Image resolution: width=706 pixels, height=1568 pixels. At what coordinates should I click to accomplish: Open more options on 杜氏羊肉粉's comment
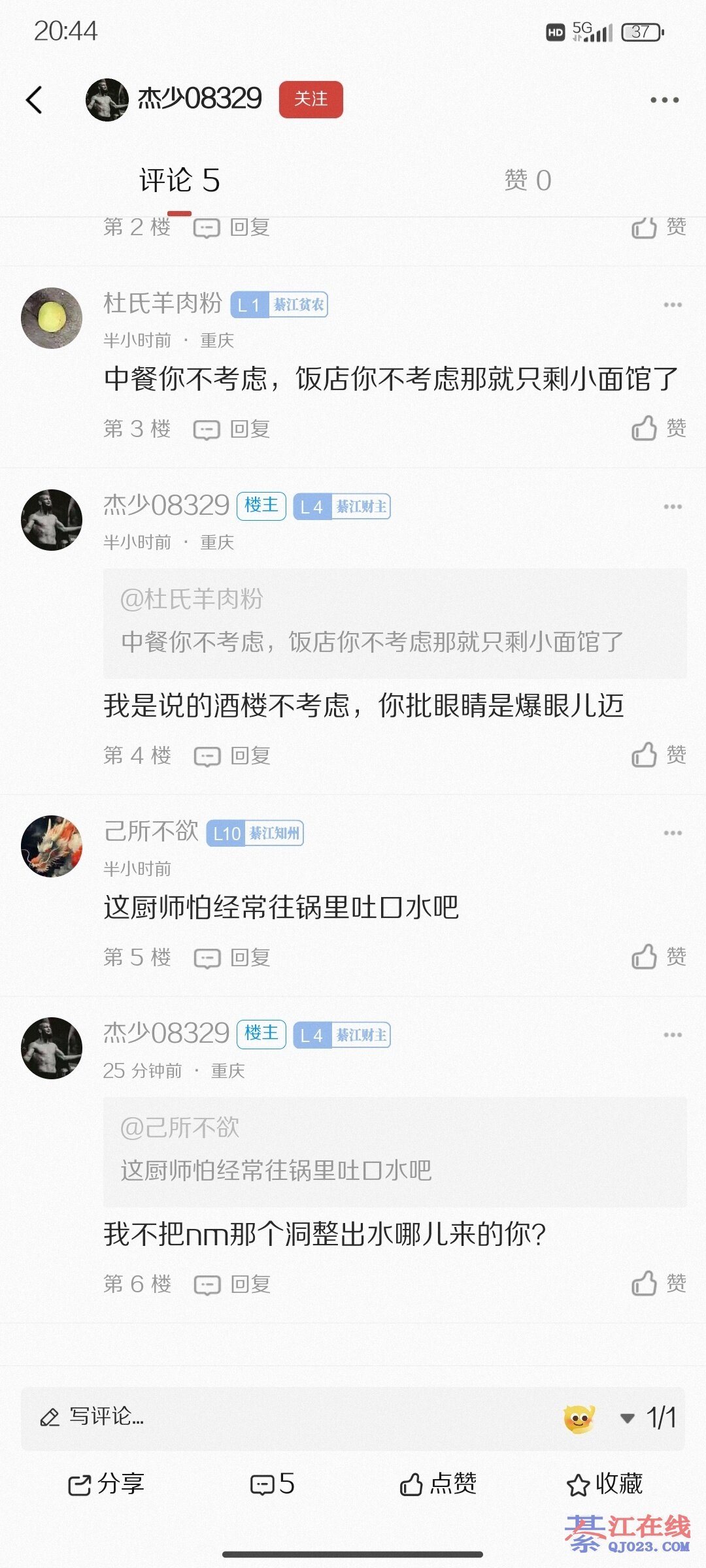point(672,305)
